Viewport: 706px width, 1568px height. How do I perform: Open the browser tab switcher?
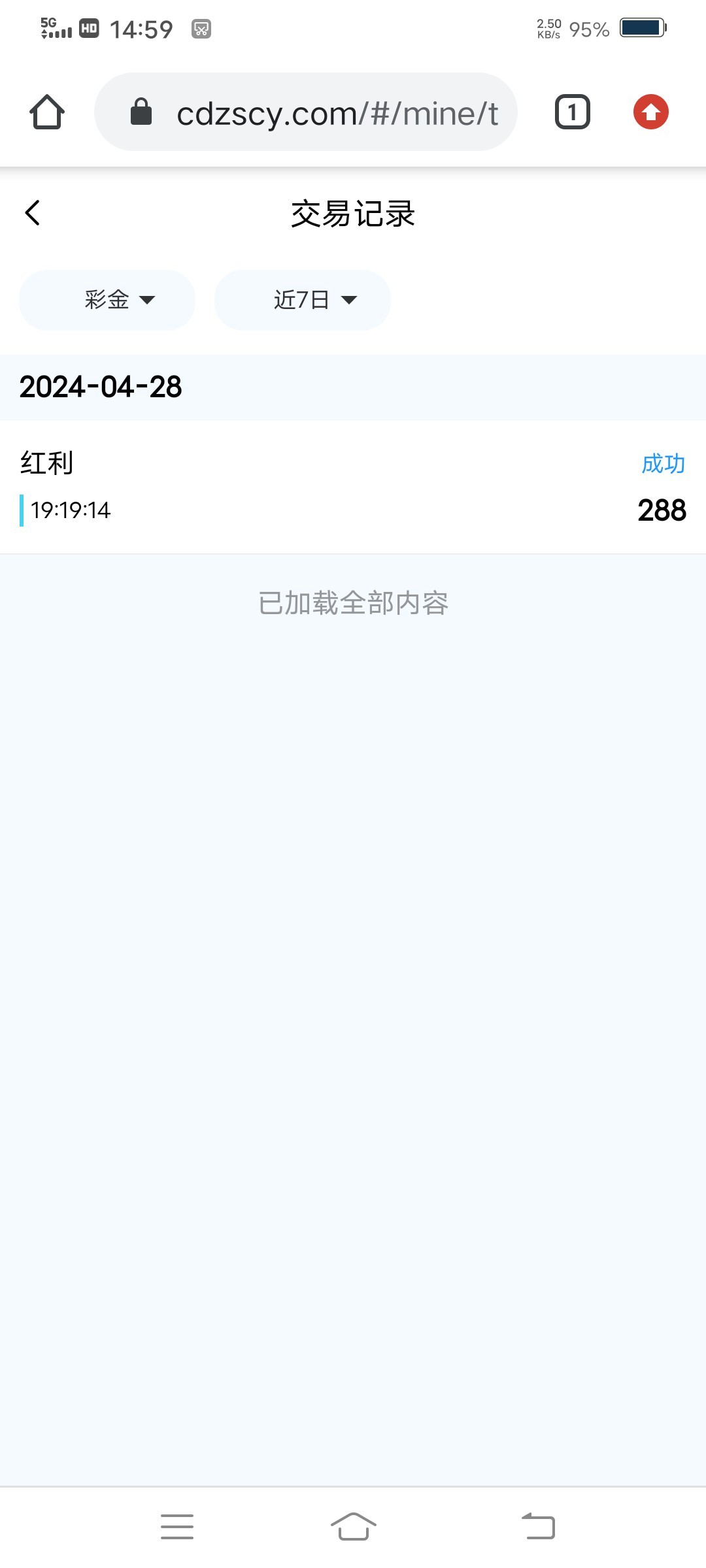coord(572,112)
